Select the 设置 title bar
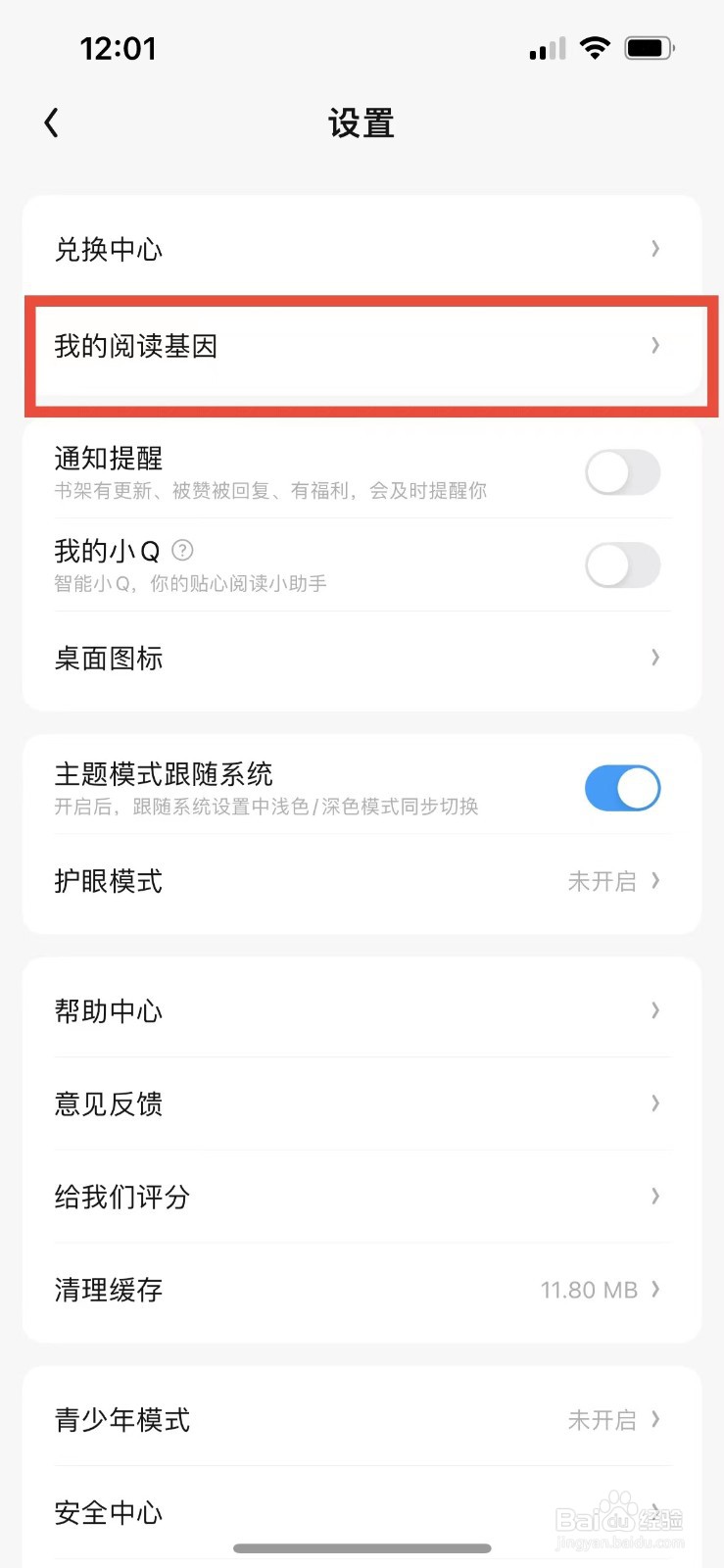 (362, 122)
